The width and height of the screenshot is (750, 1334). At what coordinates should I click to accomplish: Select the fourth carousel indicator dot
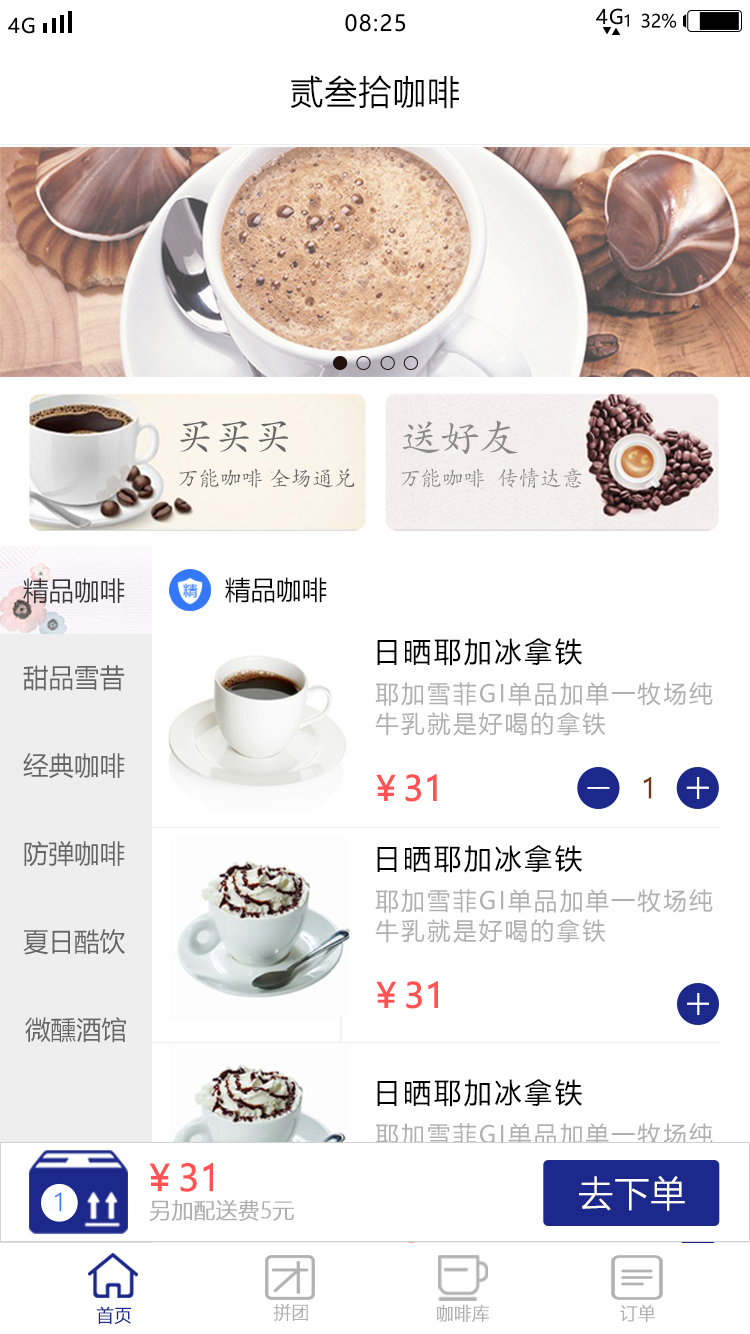(411, 363)
